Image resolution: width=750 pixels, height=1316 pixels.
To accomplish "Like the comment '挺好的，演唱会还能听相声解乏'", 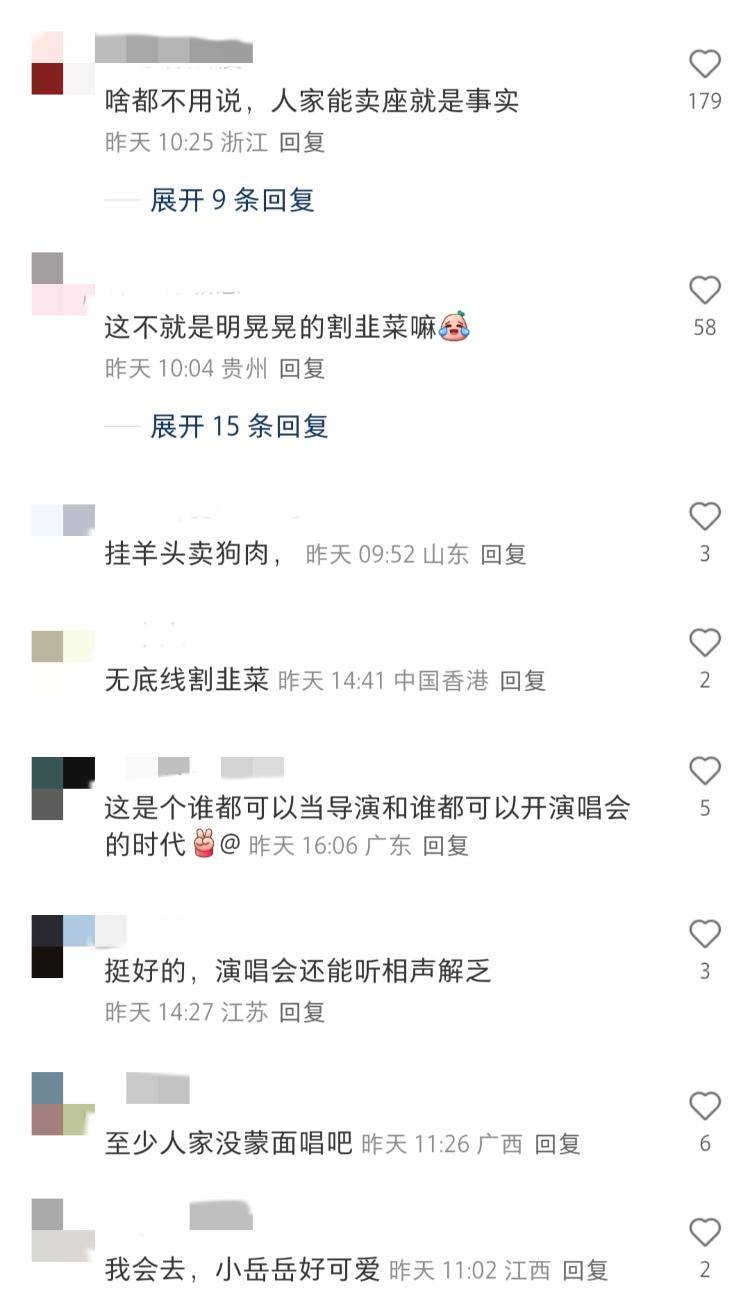I will point(705,934).
